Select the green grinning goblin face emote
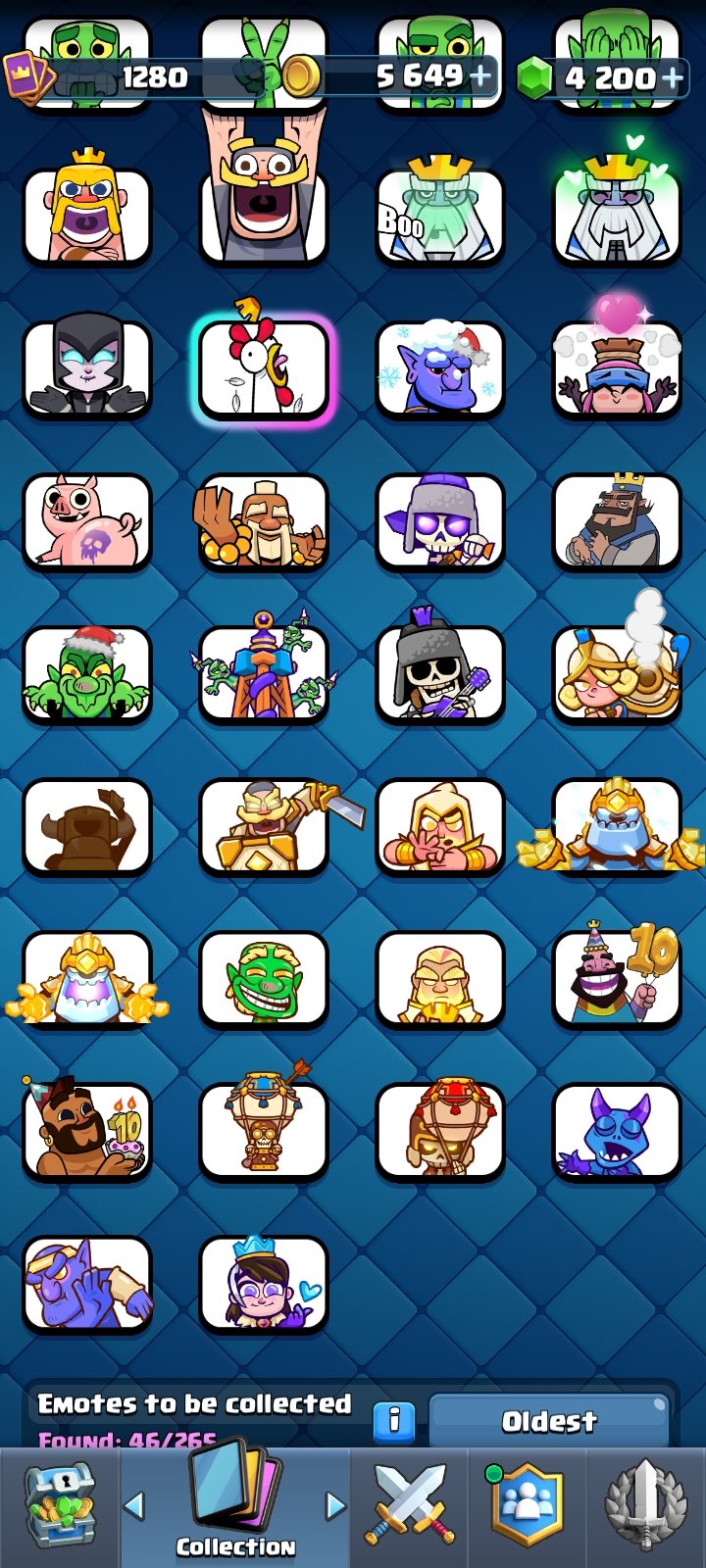 264,978
